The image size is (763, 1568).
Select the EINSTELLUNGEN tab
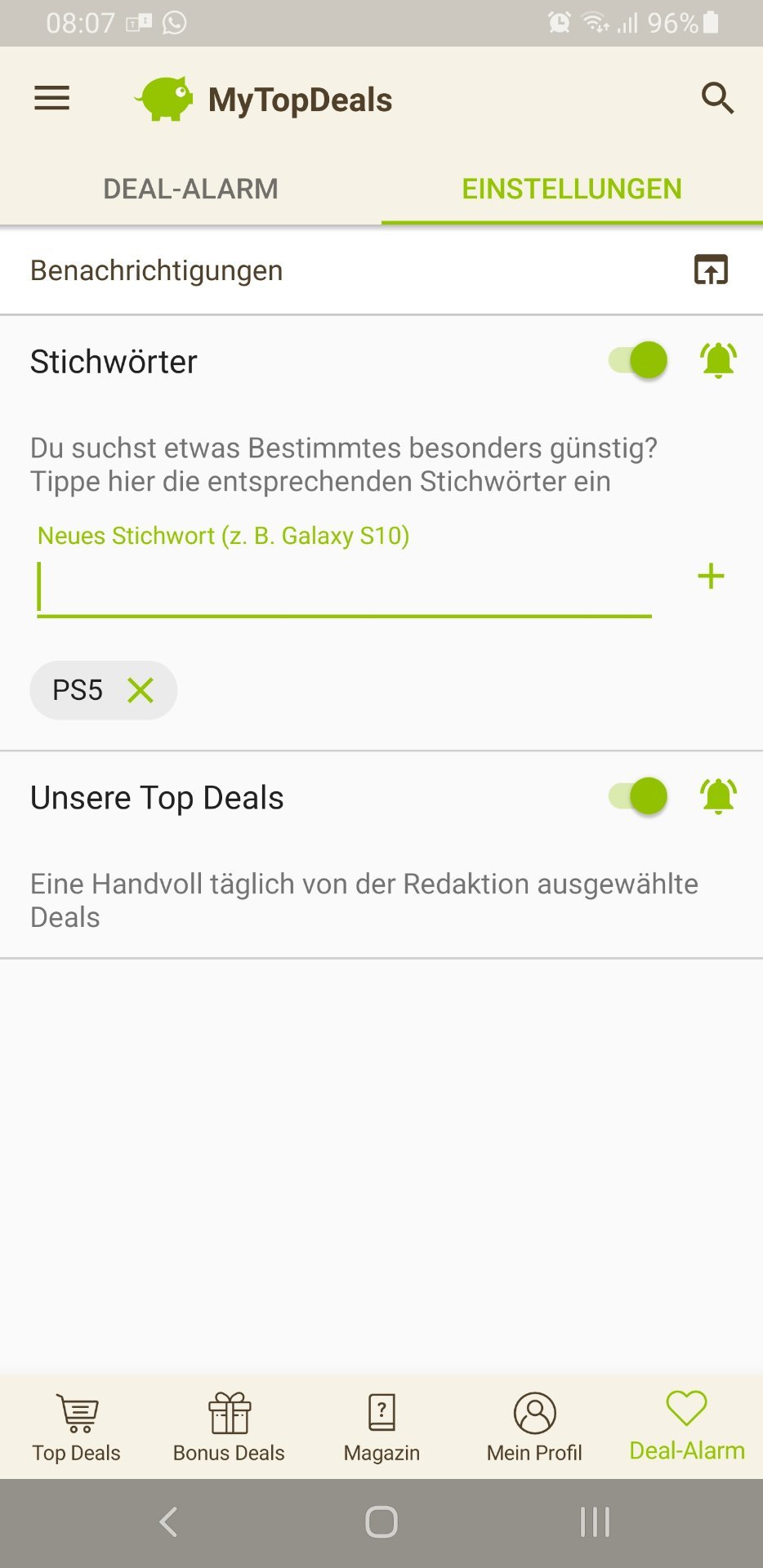tap(571, 189)
